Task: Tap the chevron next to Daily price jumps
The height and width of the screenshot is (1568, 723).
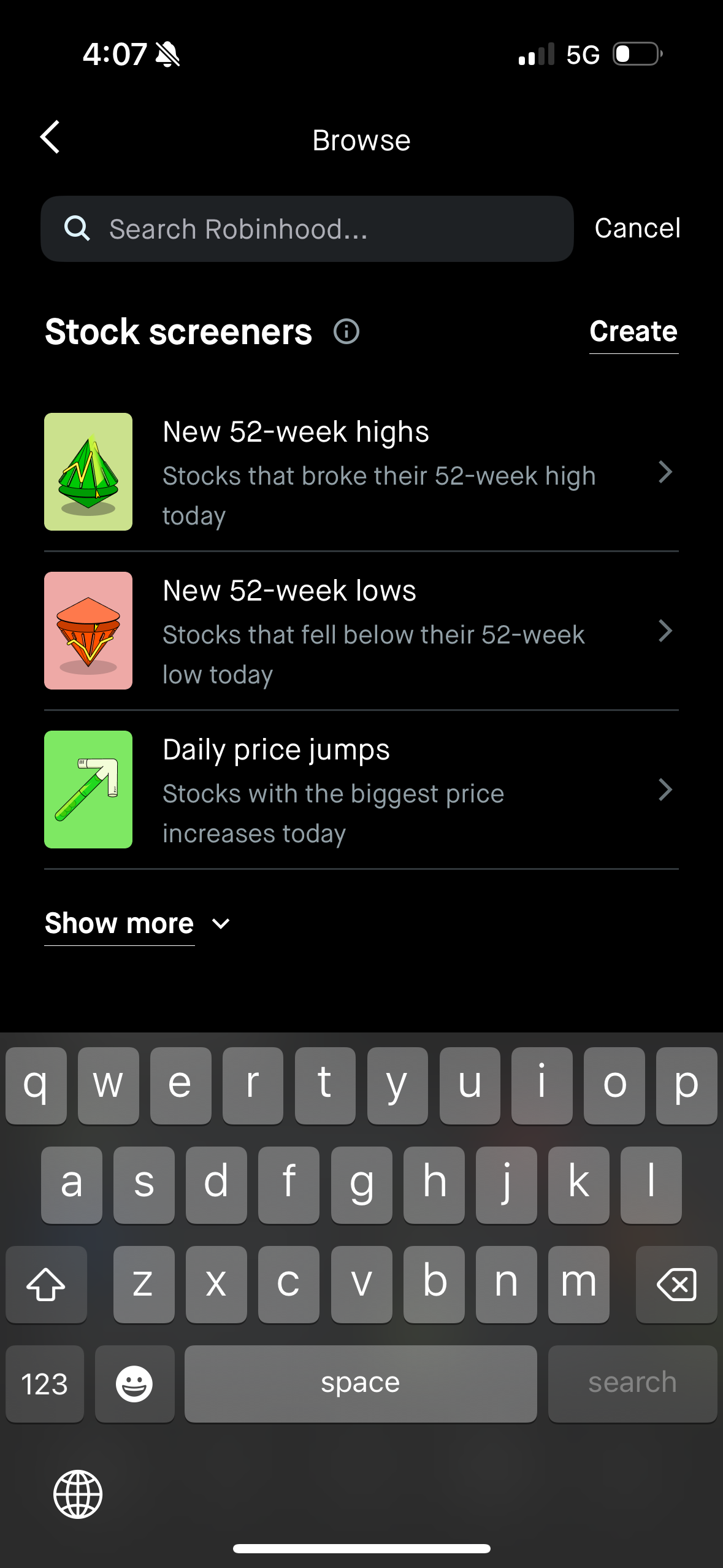Action: (x=666, y=790)
